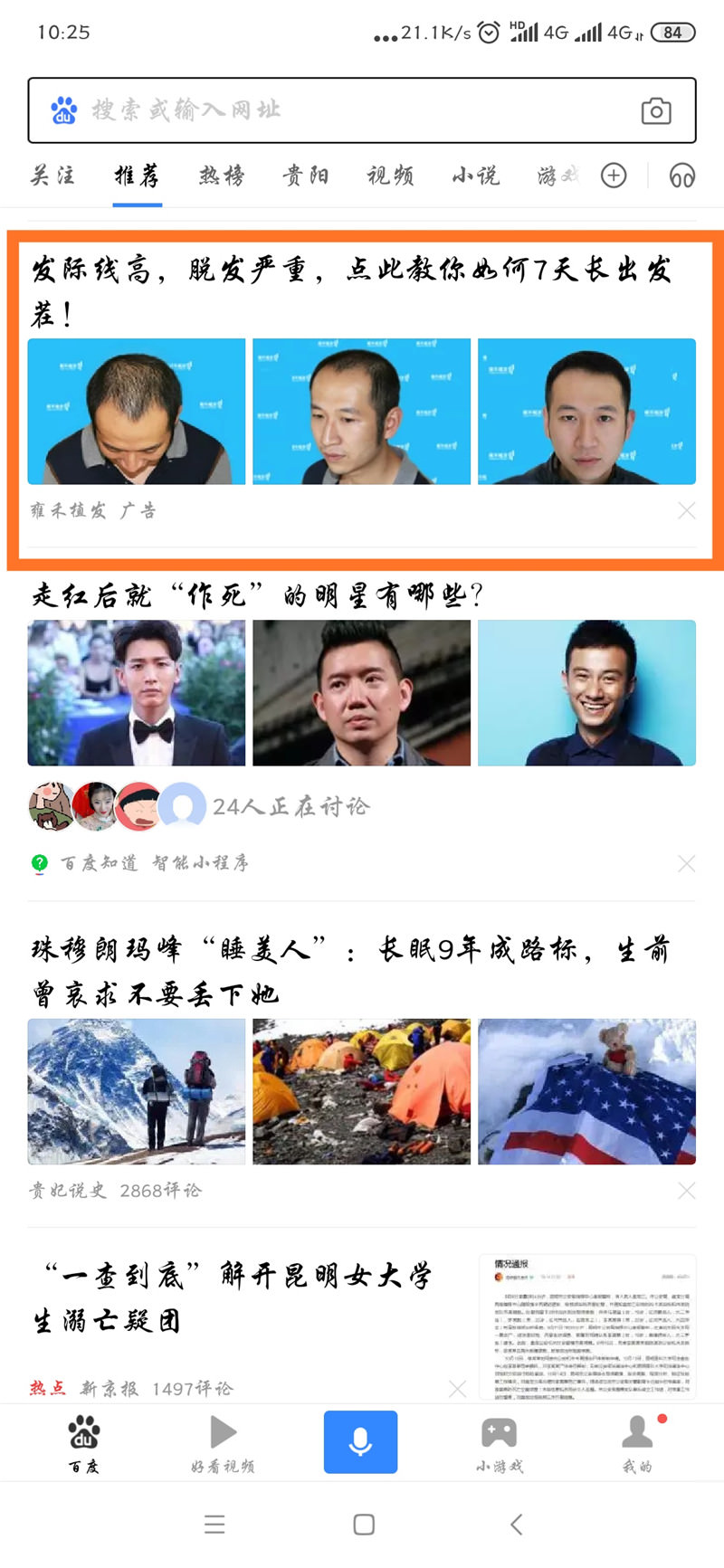
Task: Switch to the 热榜 tab
Action: coord(222,176)
